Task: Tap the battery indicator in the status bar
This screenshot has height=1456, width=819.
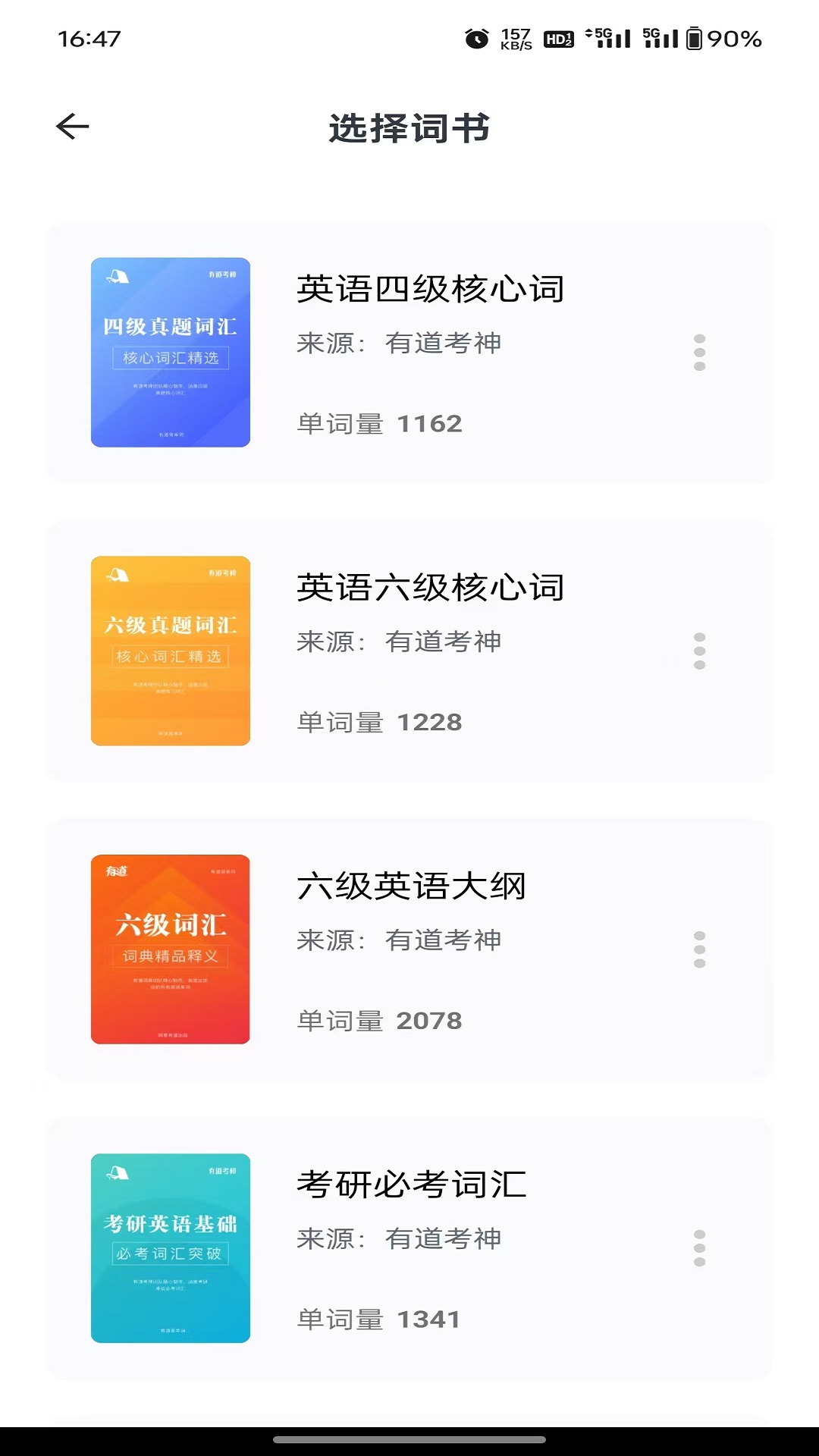Action: [695, 38]
